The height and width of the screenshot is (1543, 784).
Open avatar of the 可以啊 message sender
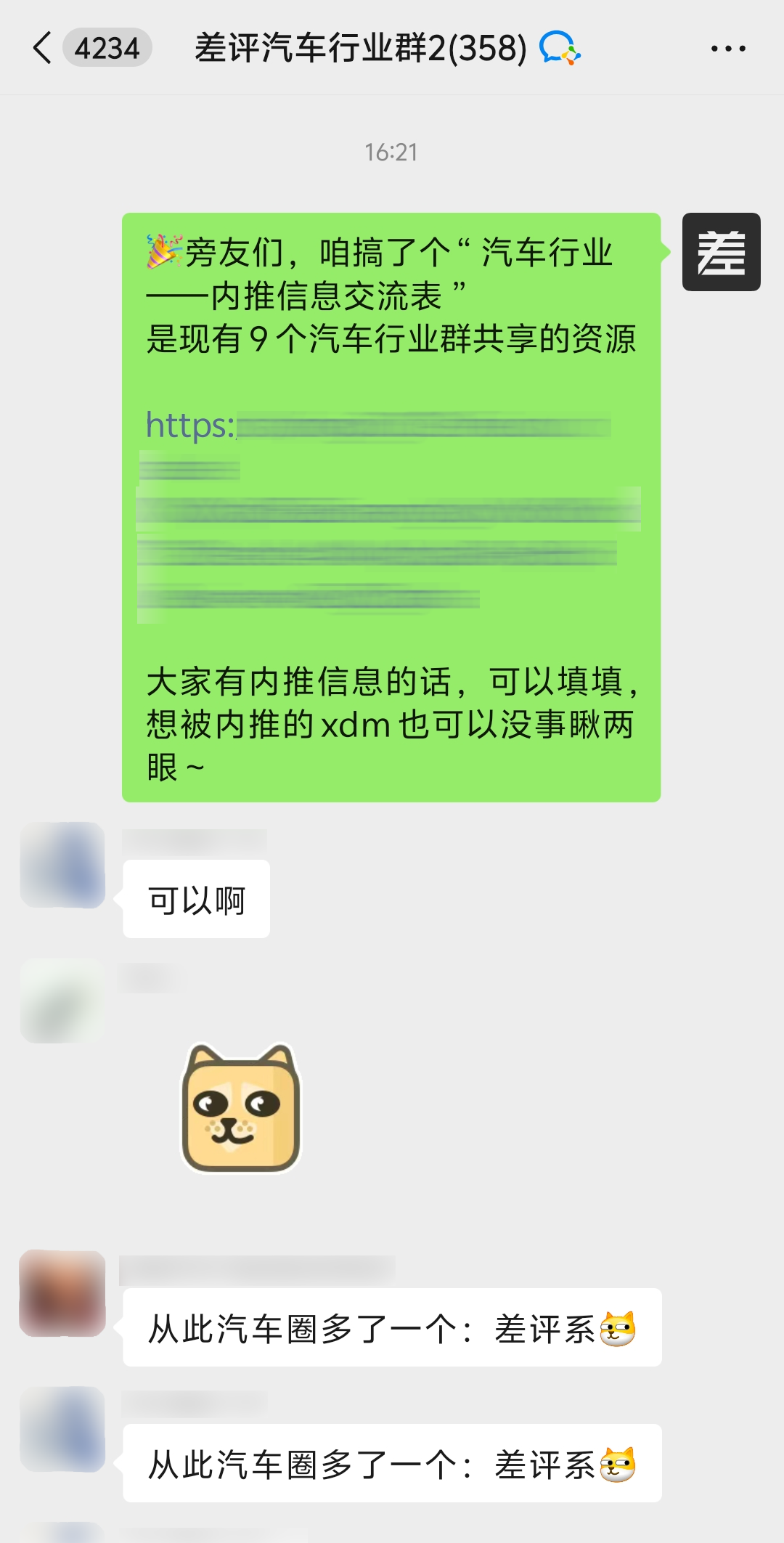tap(62, 865)
